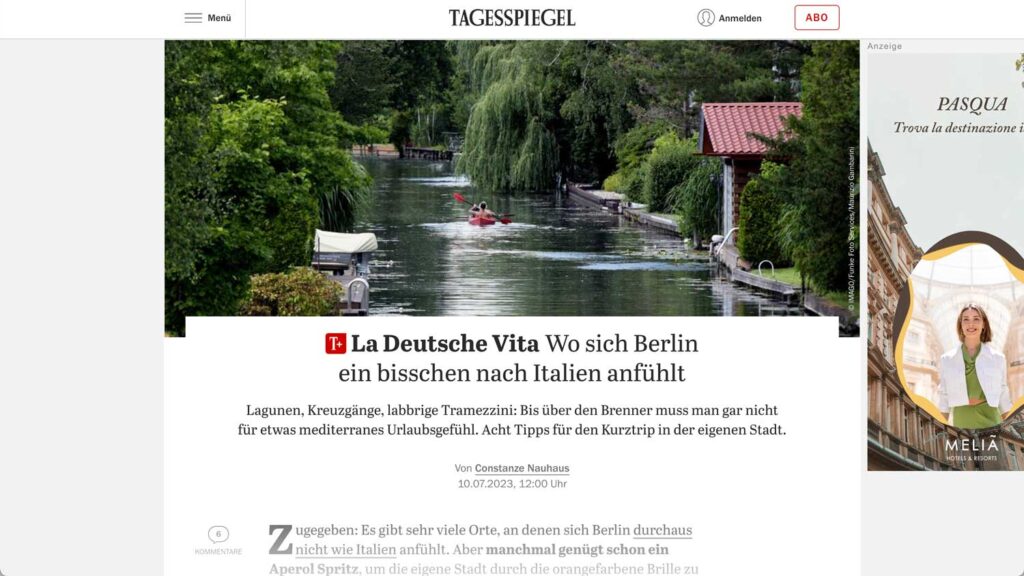Image resolution: width=1024 pixels, height=576 pixels.
Task: Open author Constanze Nauhaus's page
Action: tap(521, 468)
